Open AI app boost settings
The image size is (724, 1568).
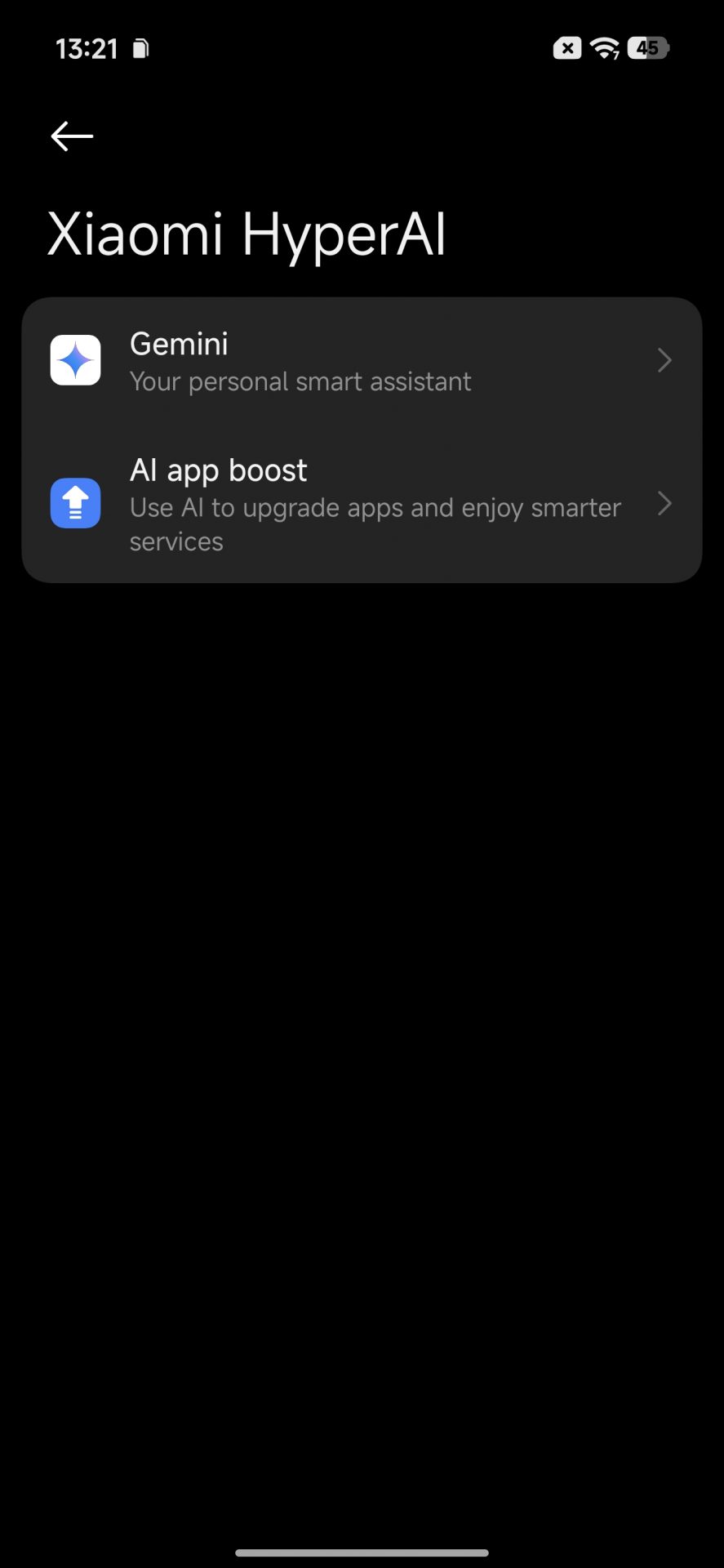point(361,504)
